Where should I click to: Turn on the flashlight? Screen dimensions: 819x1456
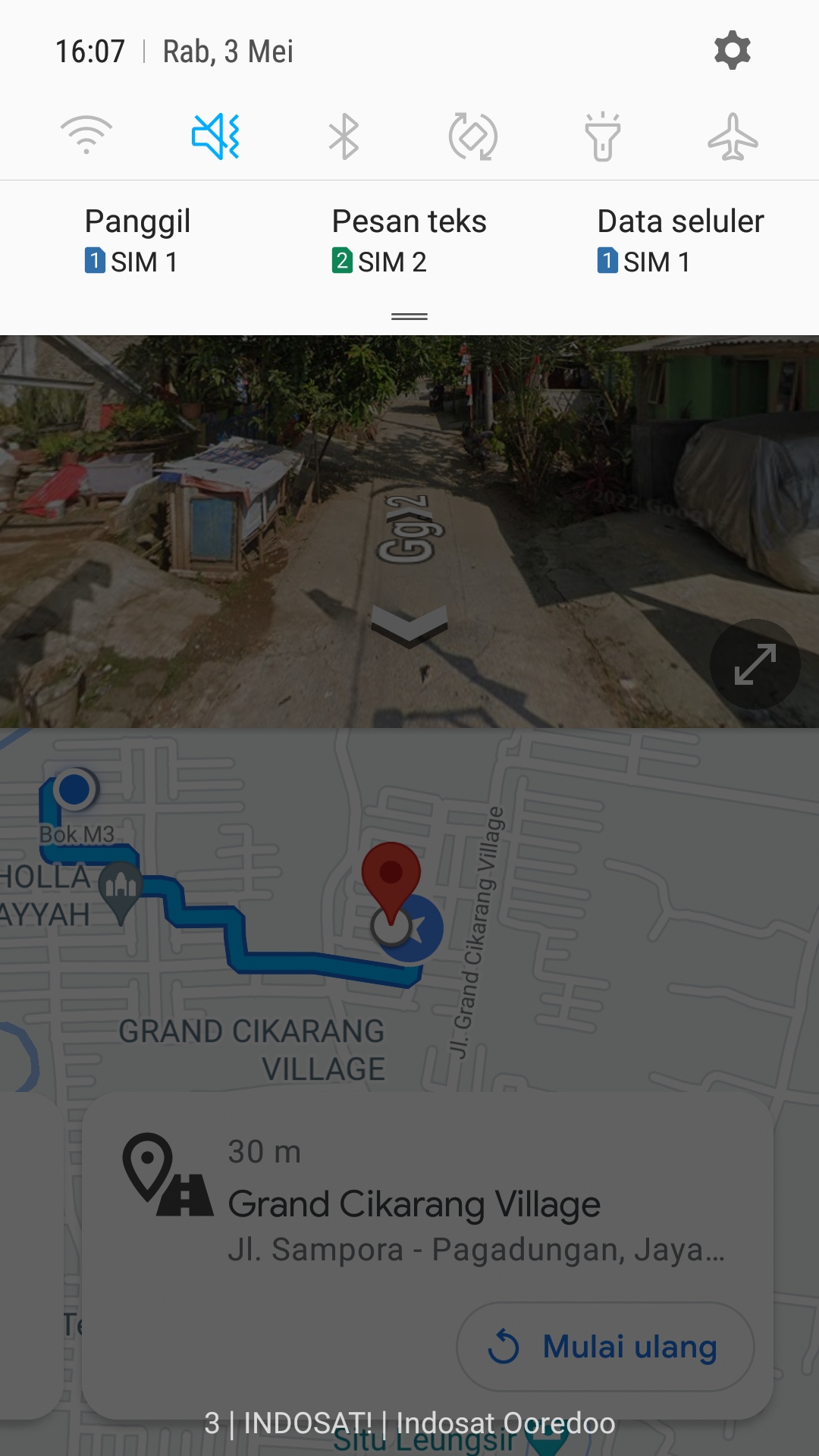click(602, 136)
